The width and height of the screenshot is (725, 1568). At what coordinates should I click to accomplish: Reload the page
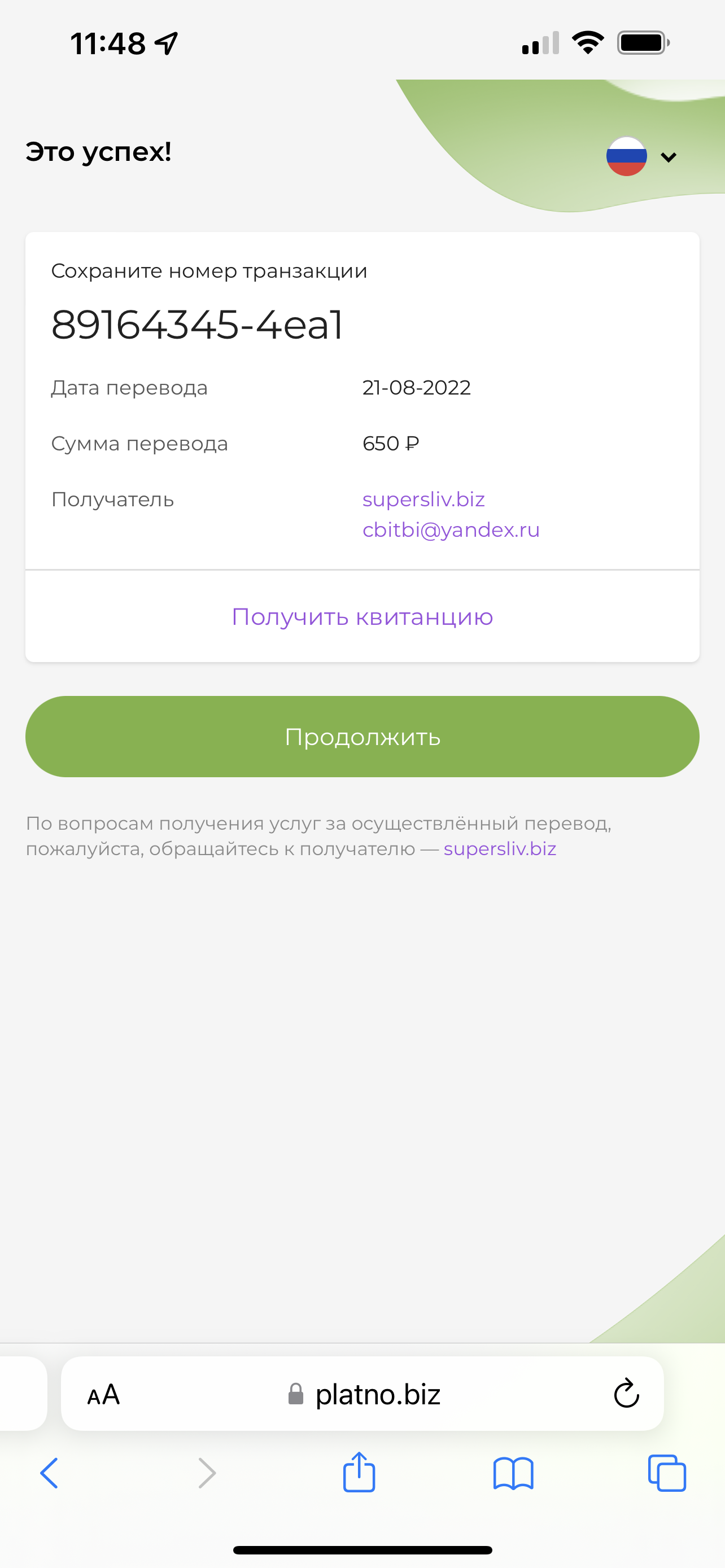626,1393
